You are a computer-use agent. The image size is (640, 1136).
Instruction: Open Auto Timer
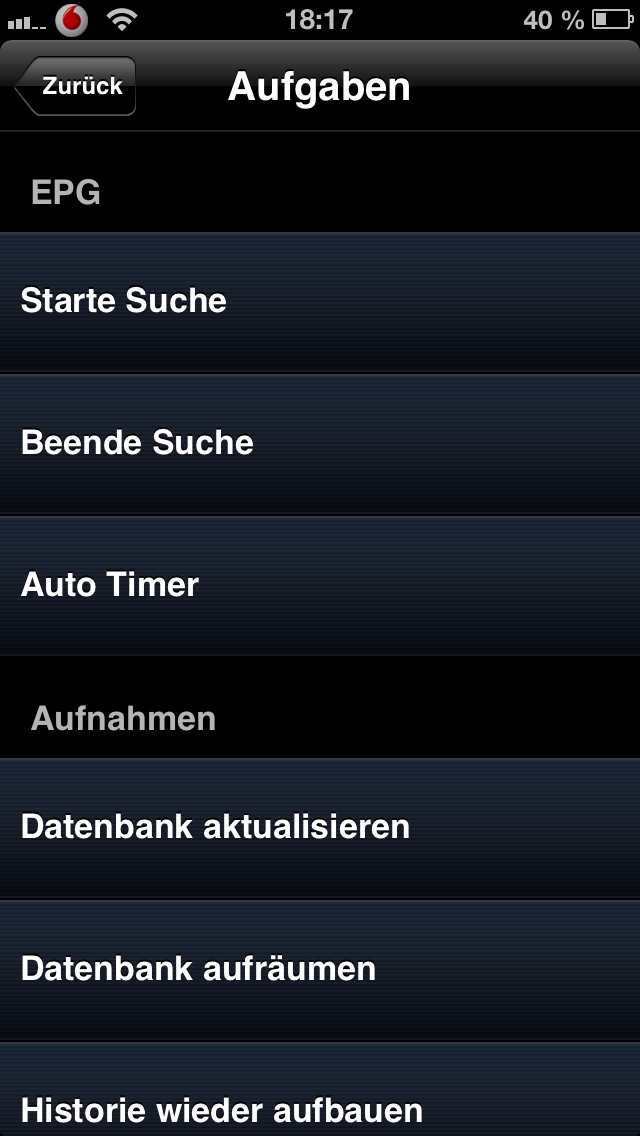(x=320, y=586)
